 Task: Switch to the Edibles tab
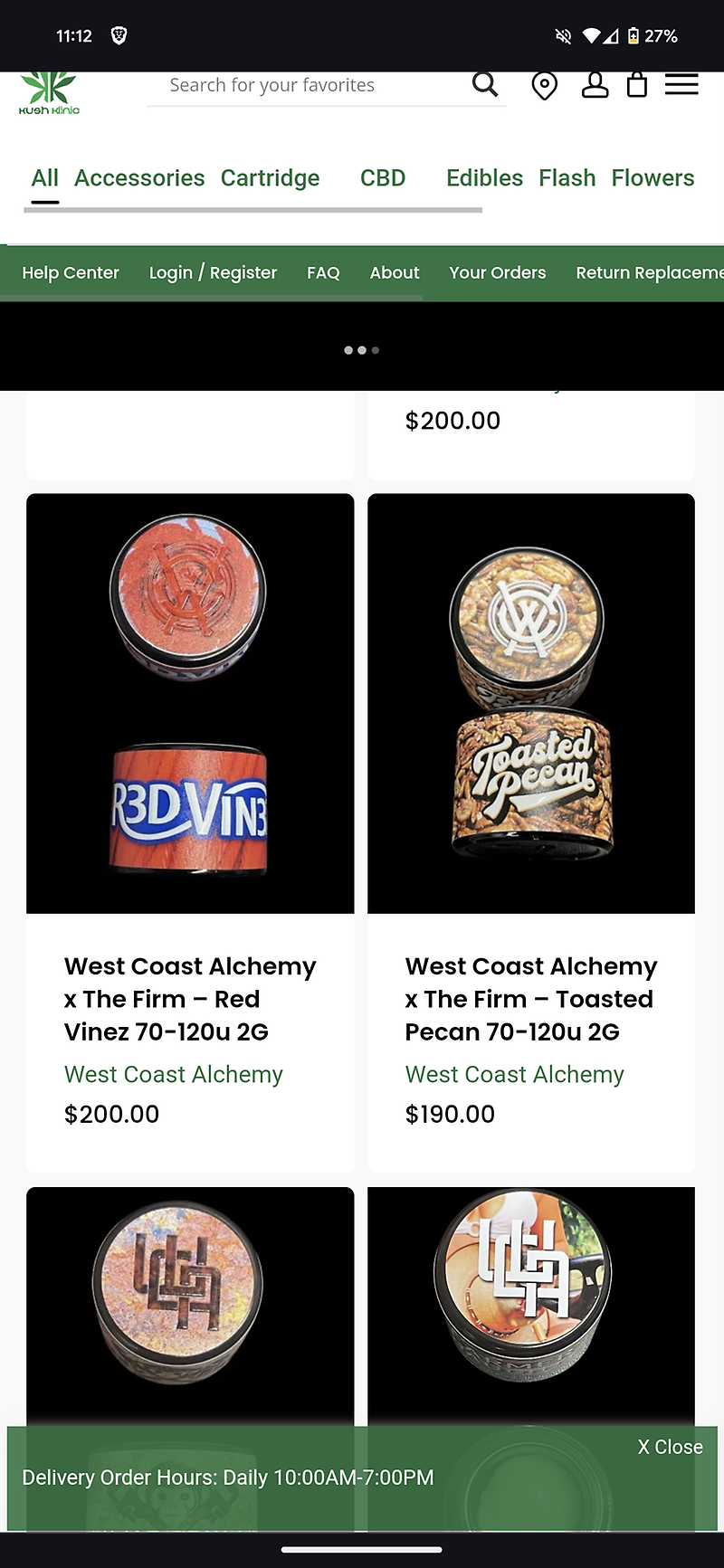[x=484, y=178]
